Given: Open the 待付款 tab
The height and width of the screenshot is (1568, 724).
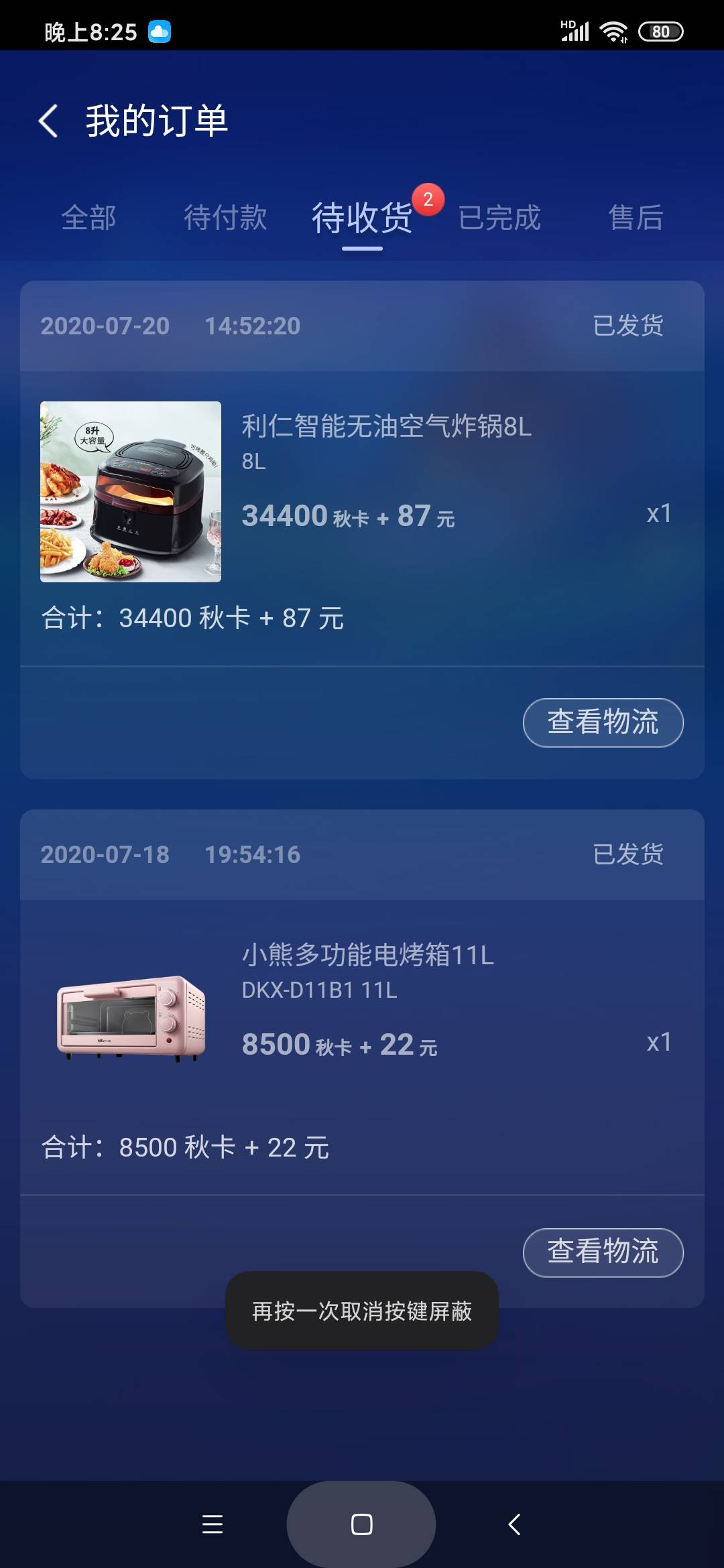Looking at the screenshot, I should pos(226,217).
